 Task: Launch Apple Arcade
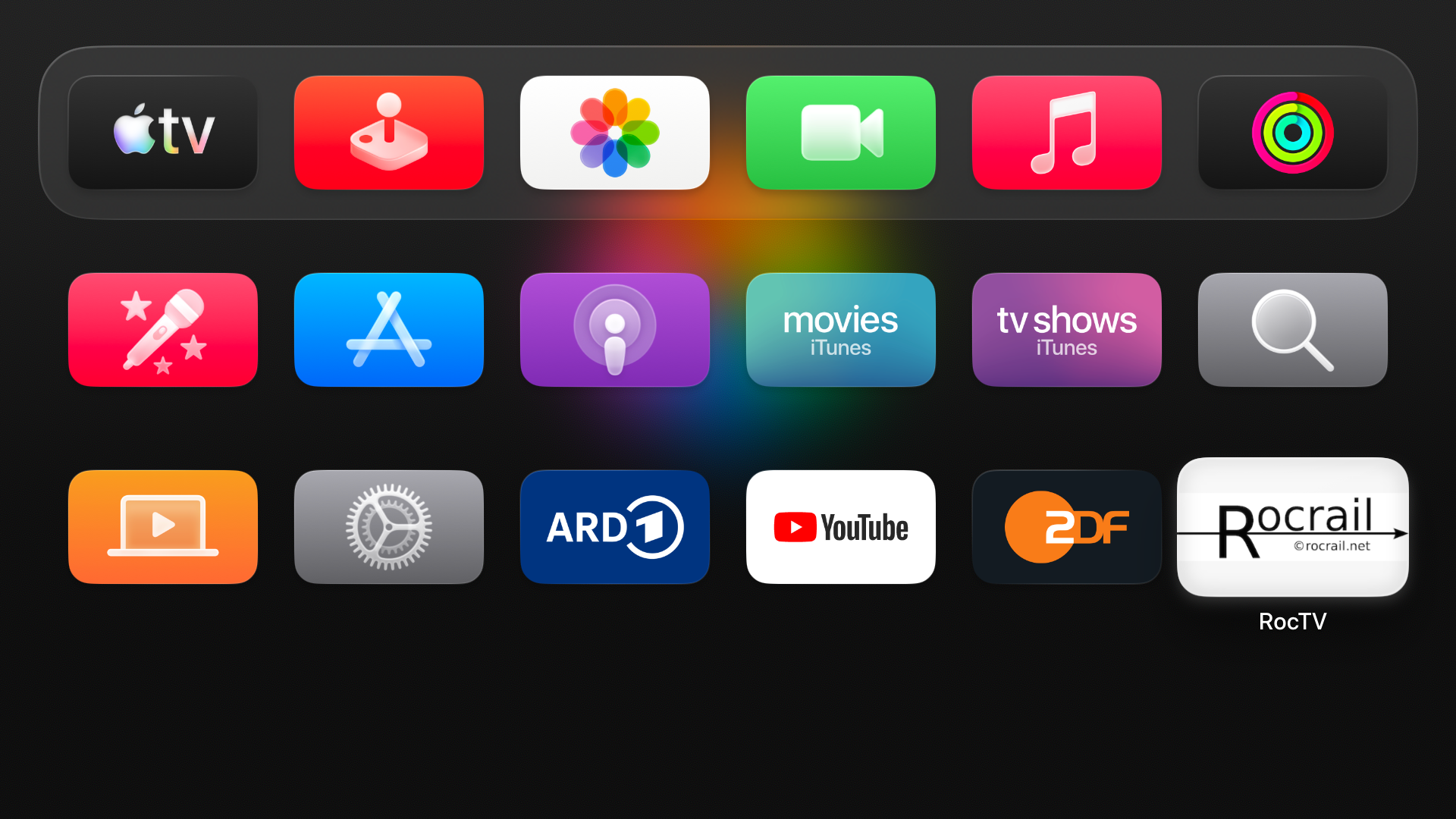[x=389, y=133]
